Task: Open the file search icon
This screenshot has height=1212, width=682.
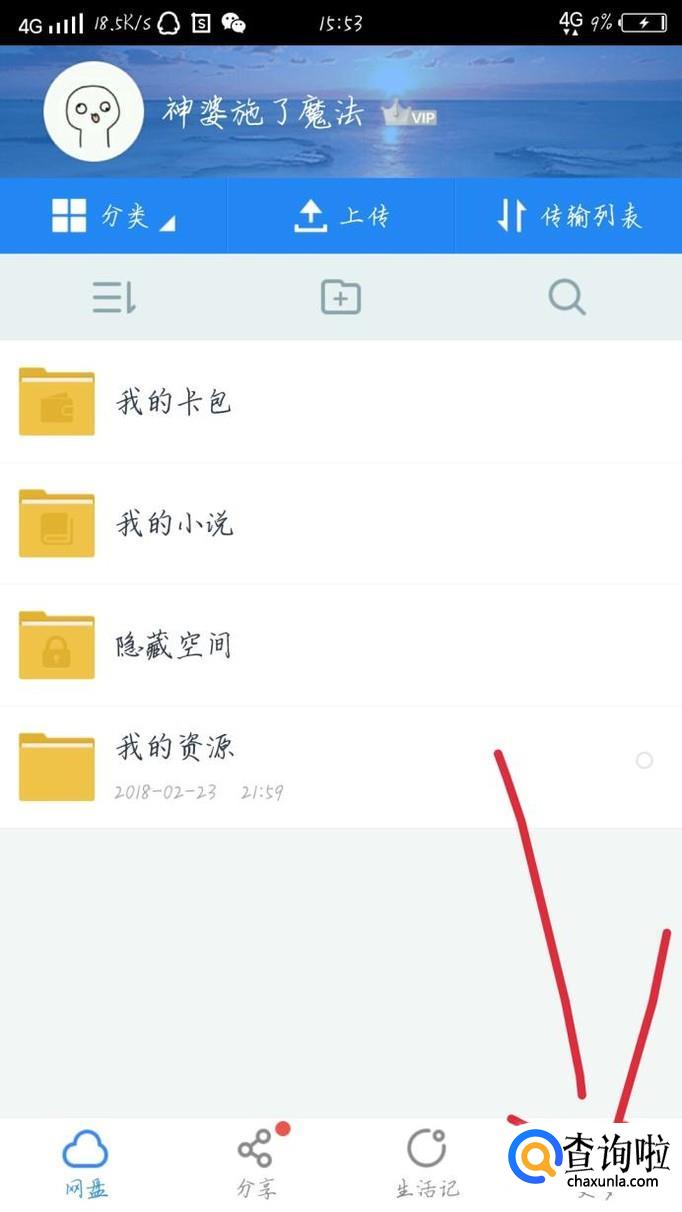Action: pos(567,297)
